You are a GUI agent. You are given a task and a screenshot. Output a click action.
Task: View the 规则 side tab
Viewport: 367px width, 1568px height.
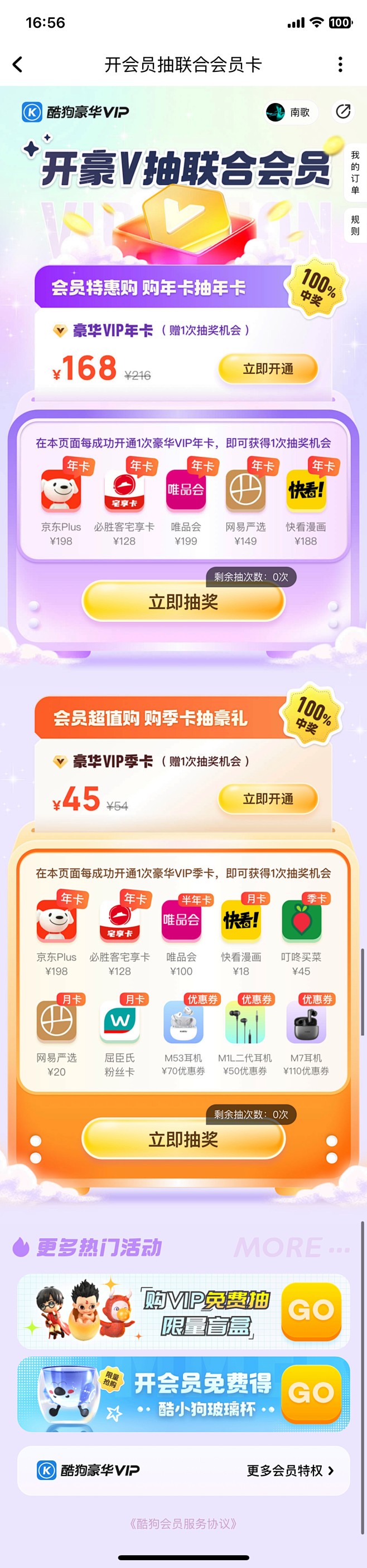[355, 225]
